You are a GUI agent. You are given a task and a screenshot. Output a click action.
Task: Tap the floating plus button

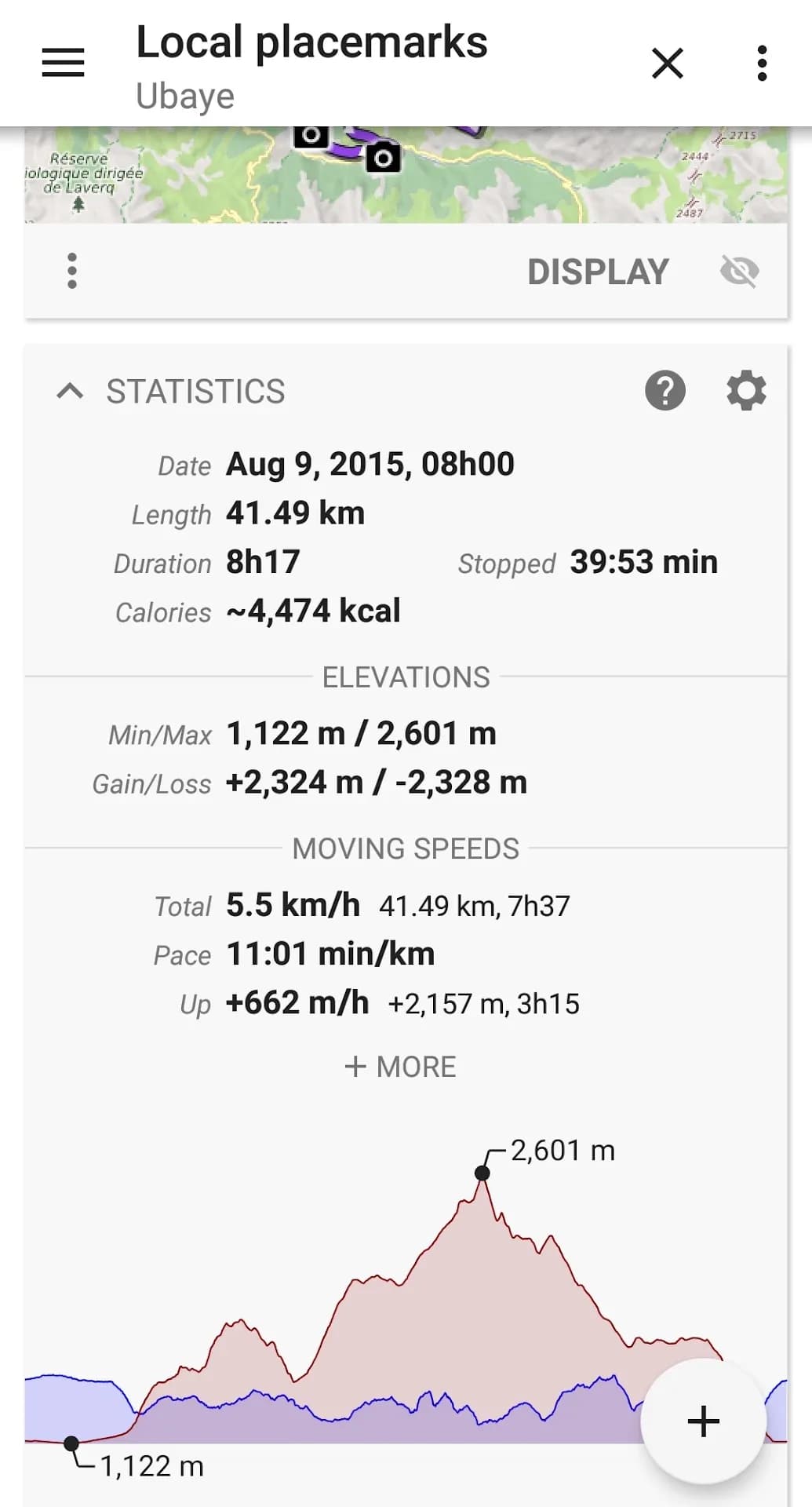[703, 1421]
